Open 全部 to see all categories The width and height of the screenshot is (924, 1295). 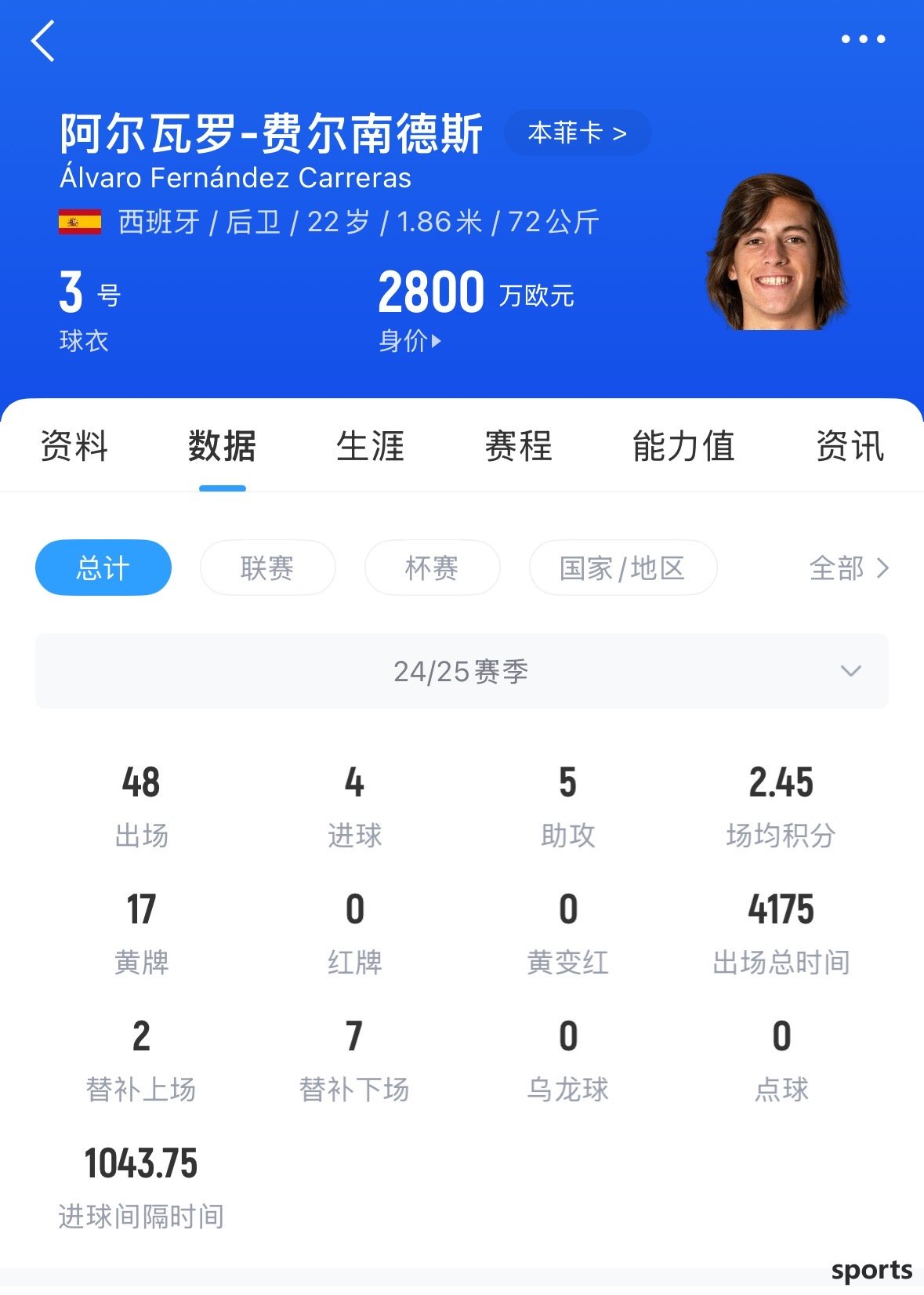pyautogui.click(x=849, y=568)
